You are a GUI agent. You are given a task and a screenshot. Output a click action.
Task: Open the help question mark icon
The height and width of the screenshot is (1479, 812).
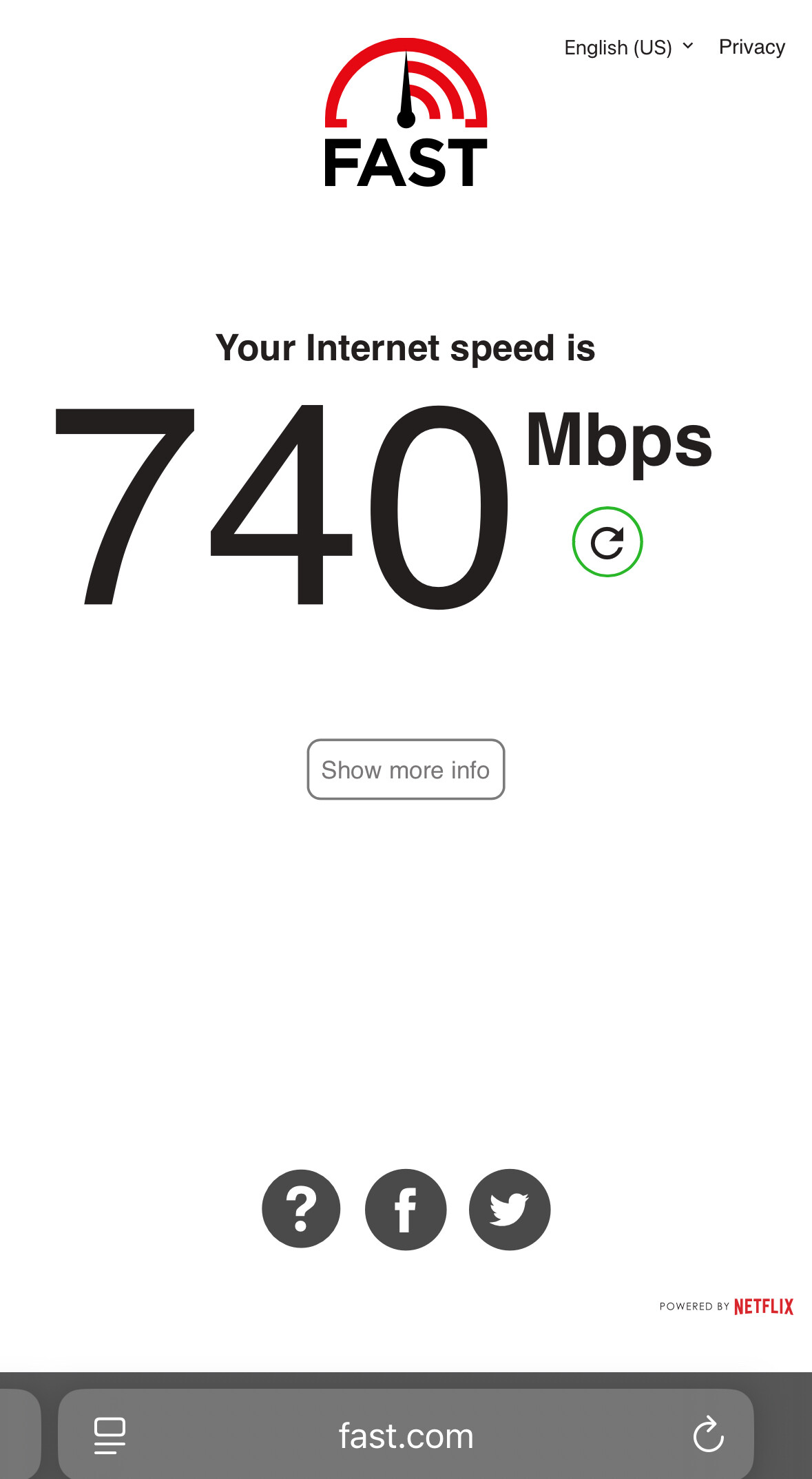coord(301,1209)
